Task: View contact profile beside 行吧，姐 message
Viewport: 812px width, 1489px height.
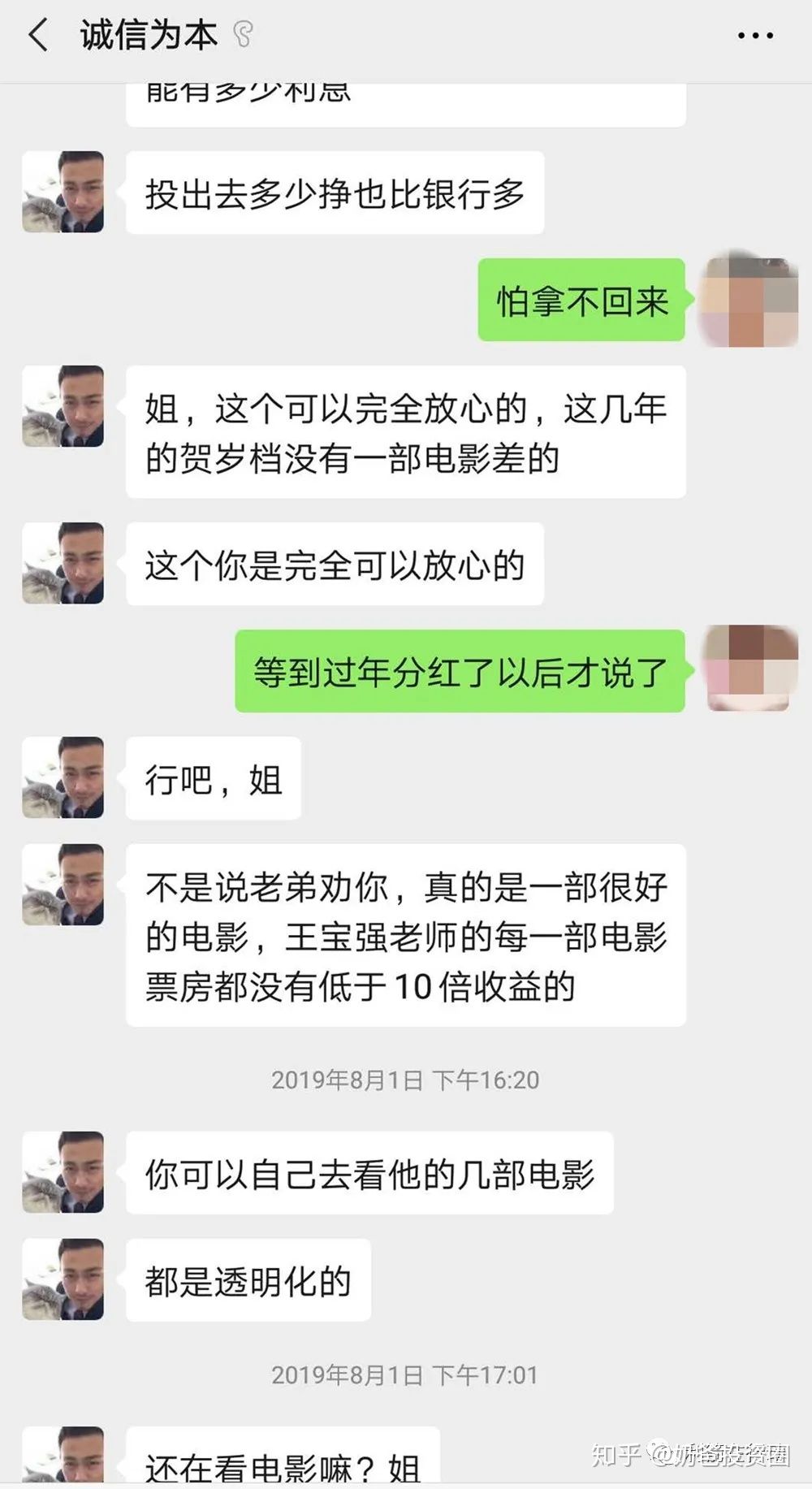Action: point(63,777)
